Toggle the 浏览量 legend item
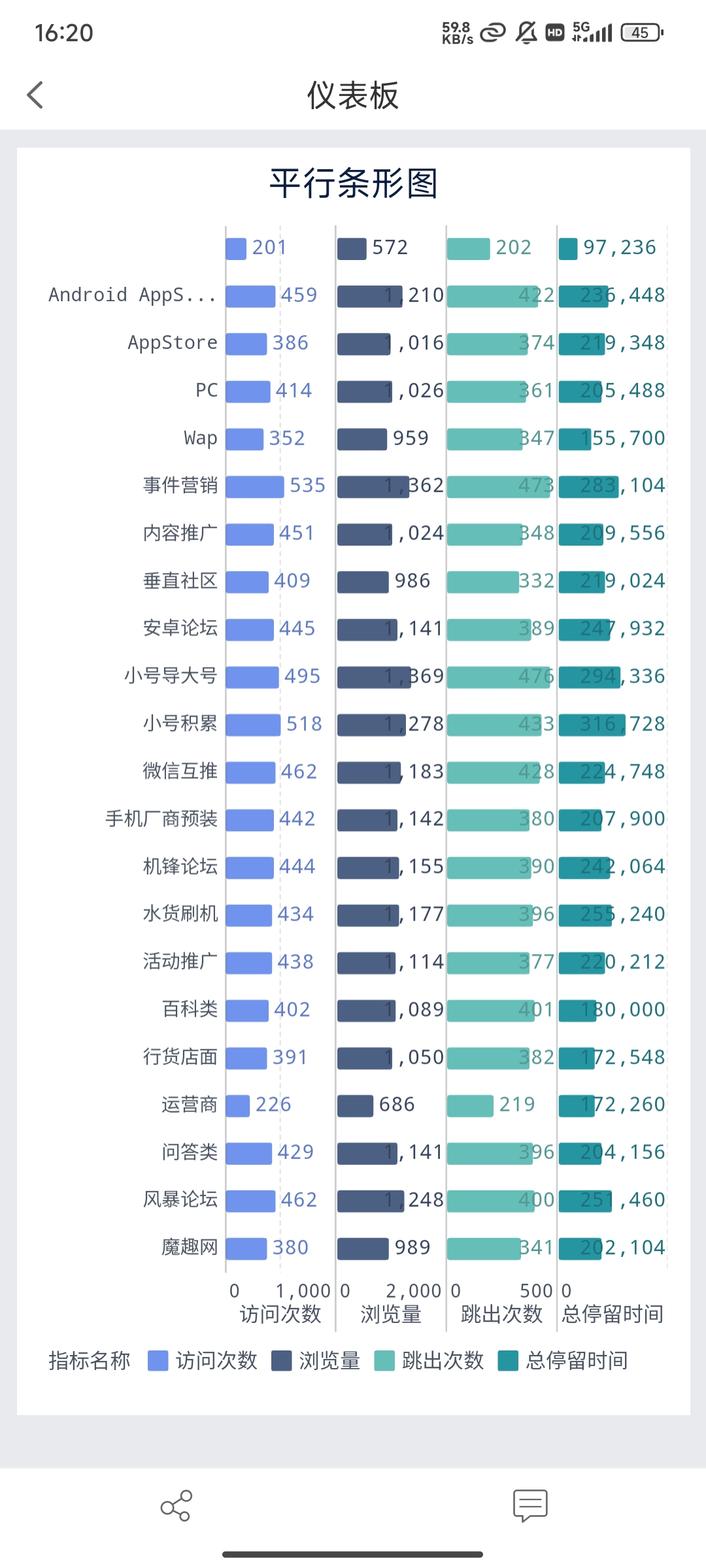 (316, 1361)
